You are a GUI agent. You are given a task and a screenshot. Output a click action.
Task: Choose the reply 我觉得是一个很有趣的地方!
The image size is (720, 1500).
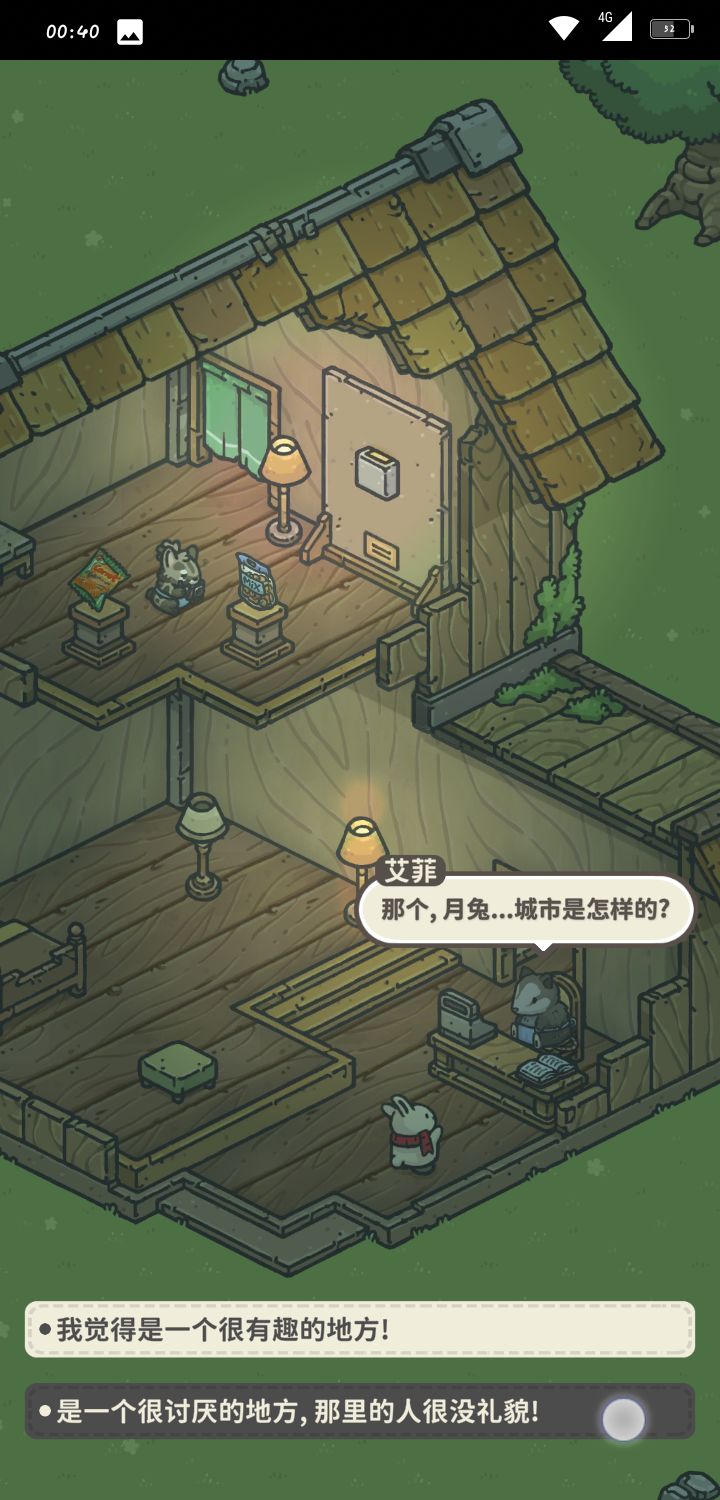pyautogui.click(x=360, y=1329)
